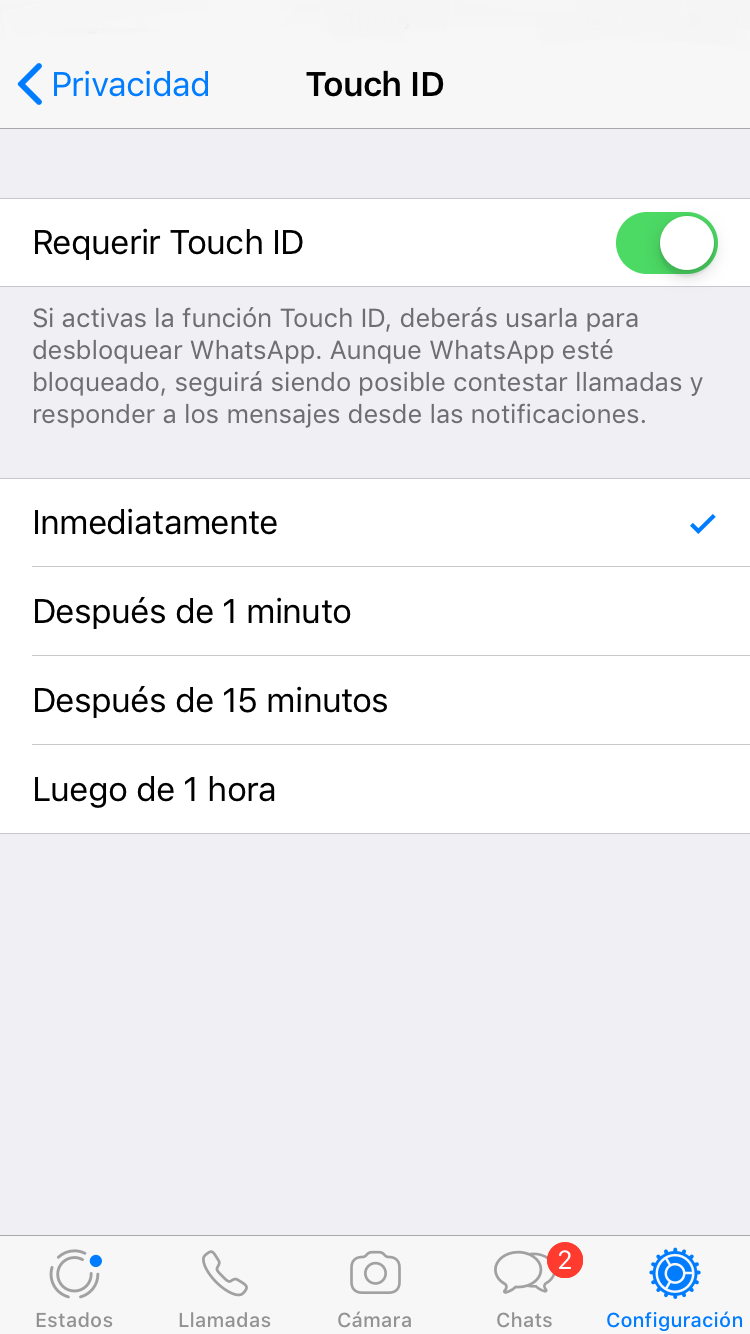Go back to Privacidad

(113, 85)
